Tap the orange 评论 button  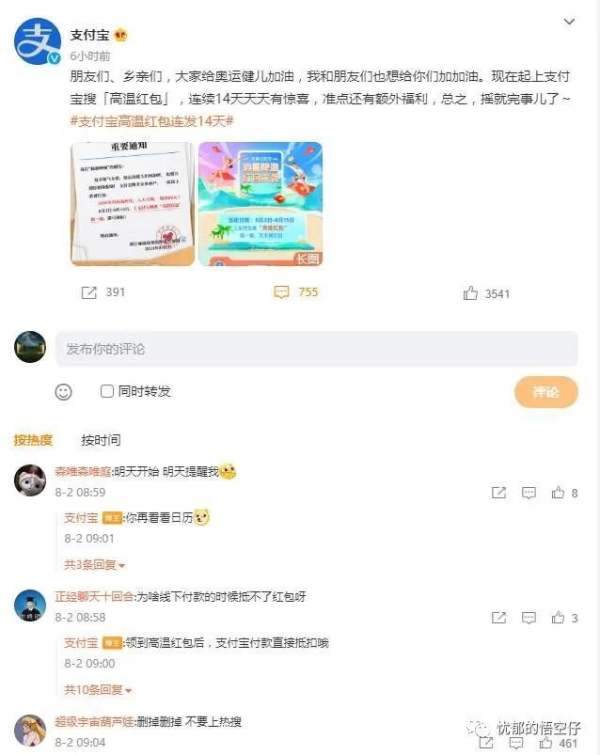(546, 392)
